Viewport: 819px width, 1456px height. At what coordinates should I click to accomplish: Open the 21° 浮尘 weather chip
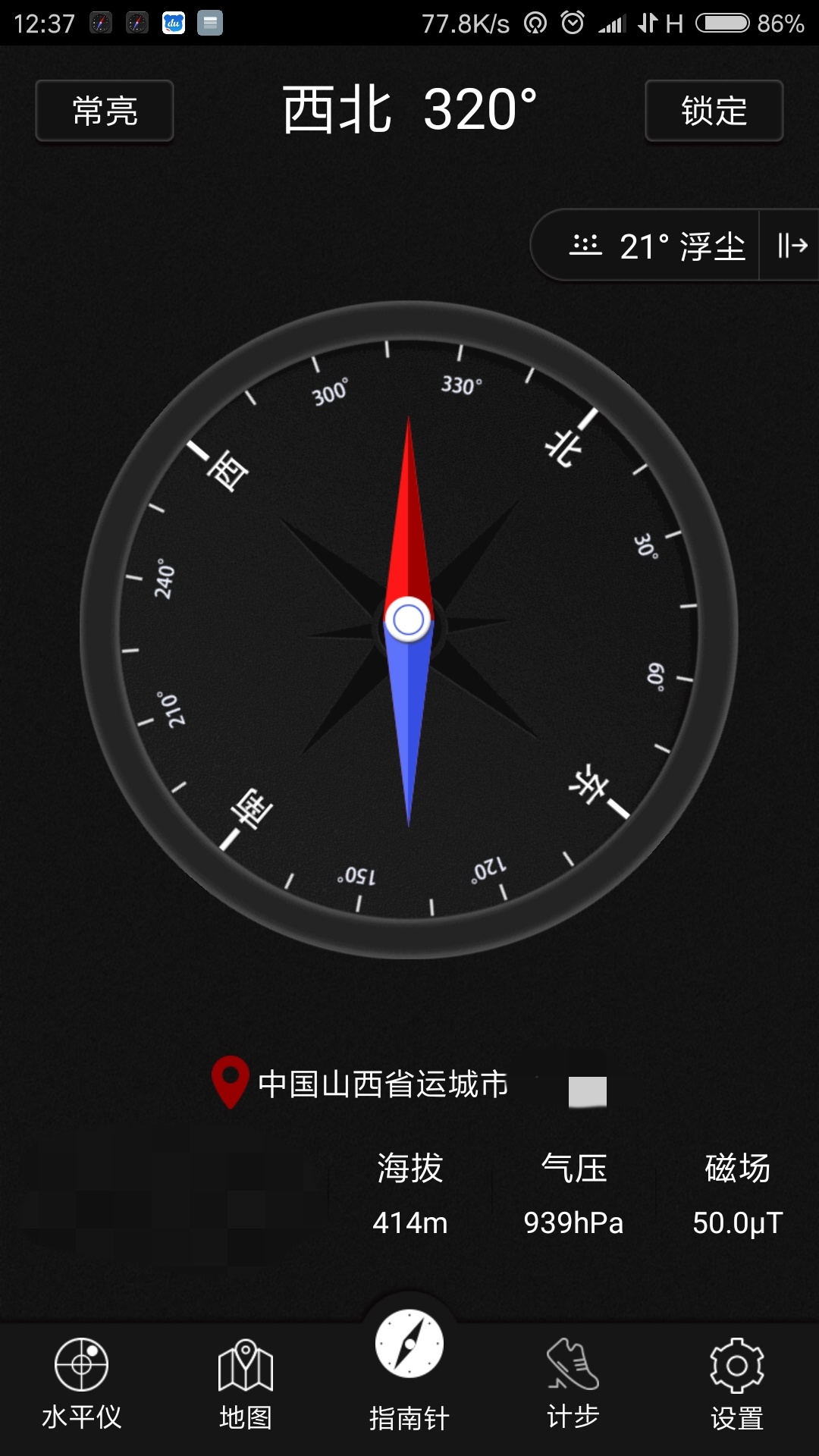pos(657,246)
